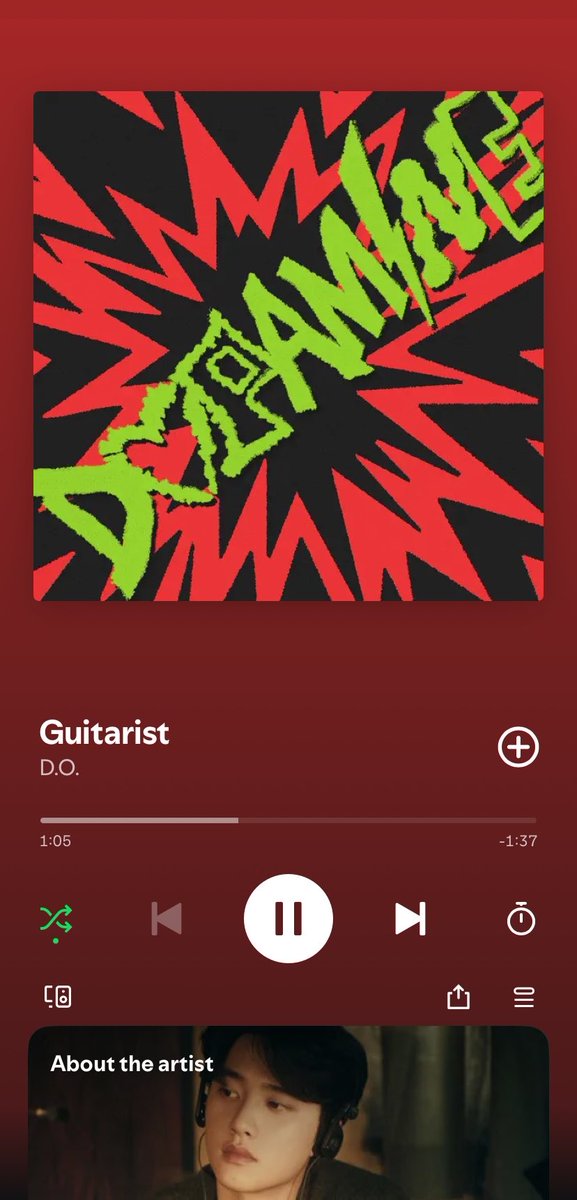Open the connect to device menu
Viewport: 577px width, 1200px height.
pos(58,996)
